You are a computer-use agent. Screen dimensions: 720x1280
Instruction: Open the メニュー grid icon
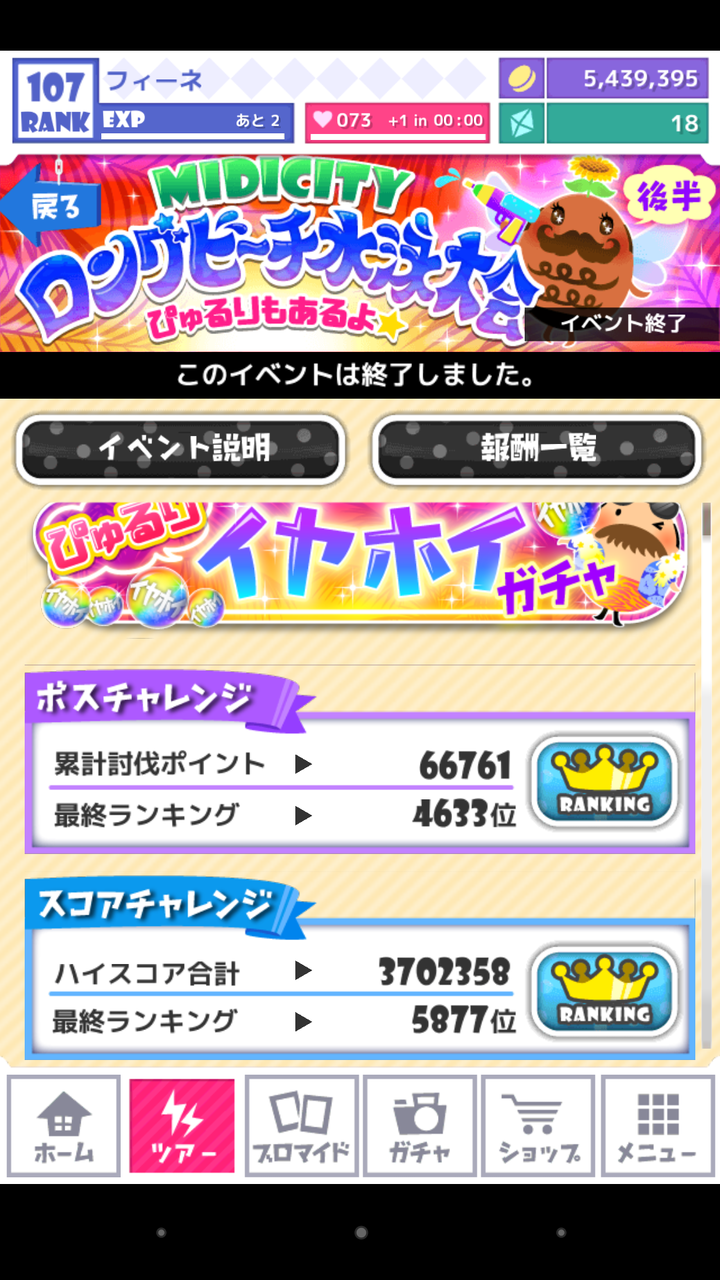tap(657, 1118)
